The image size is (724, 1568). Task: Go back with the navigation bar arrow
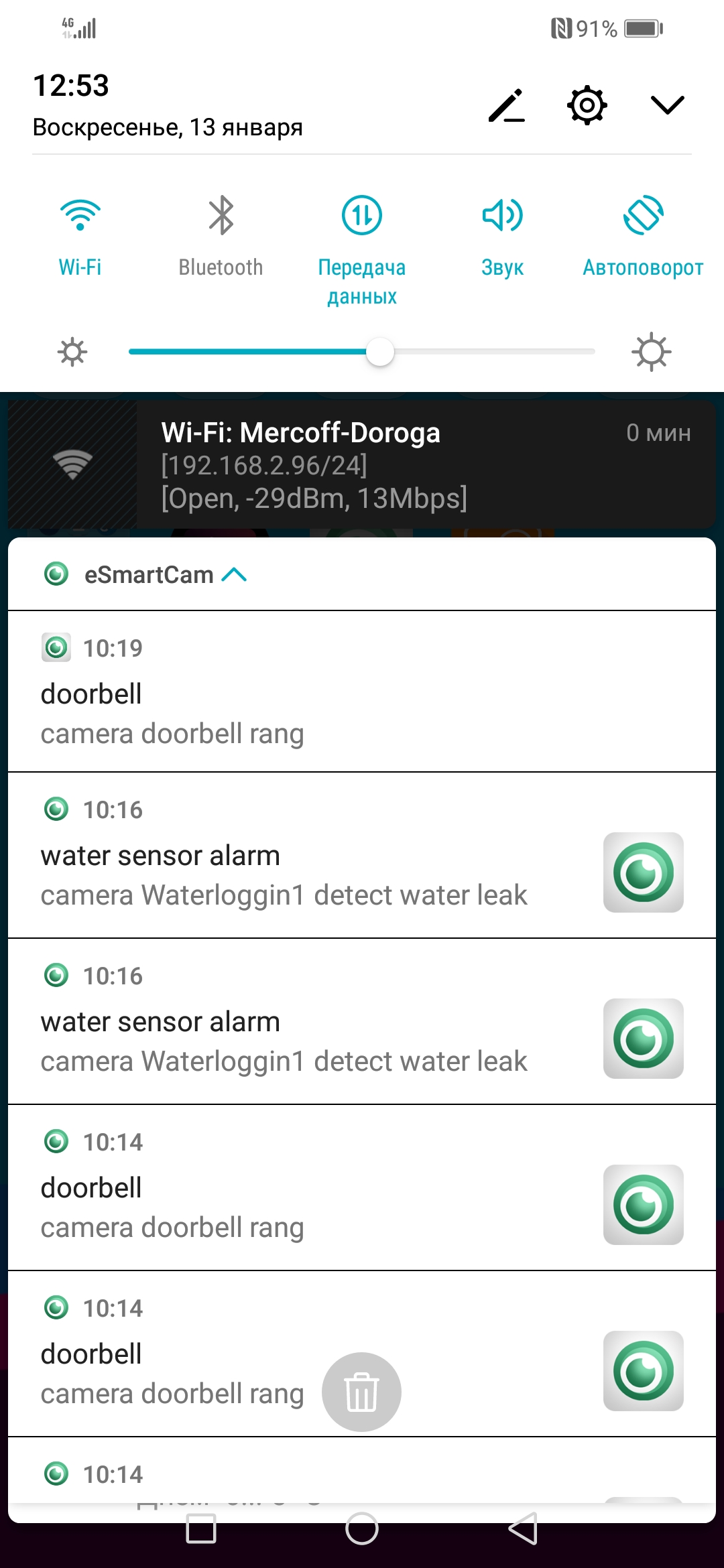pyautogui.click(x=524, y=1528)
